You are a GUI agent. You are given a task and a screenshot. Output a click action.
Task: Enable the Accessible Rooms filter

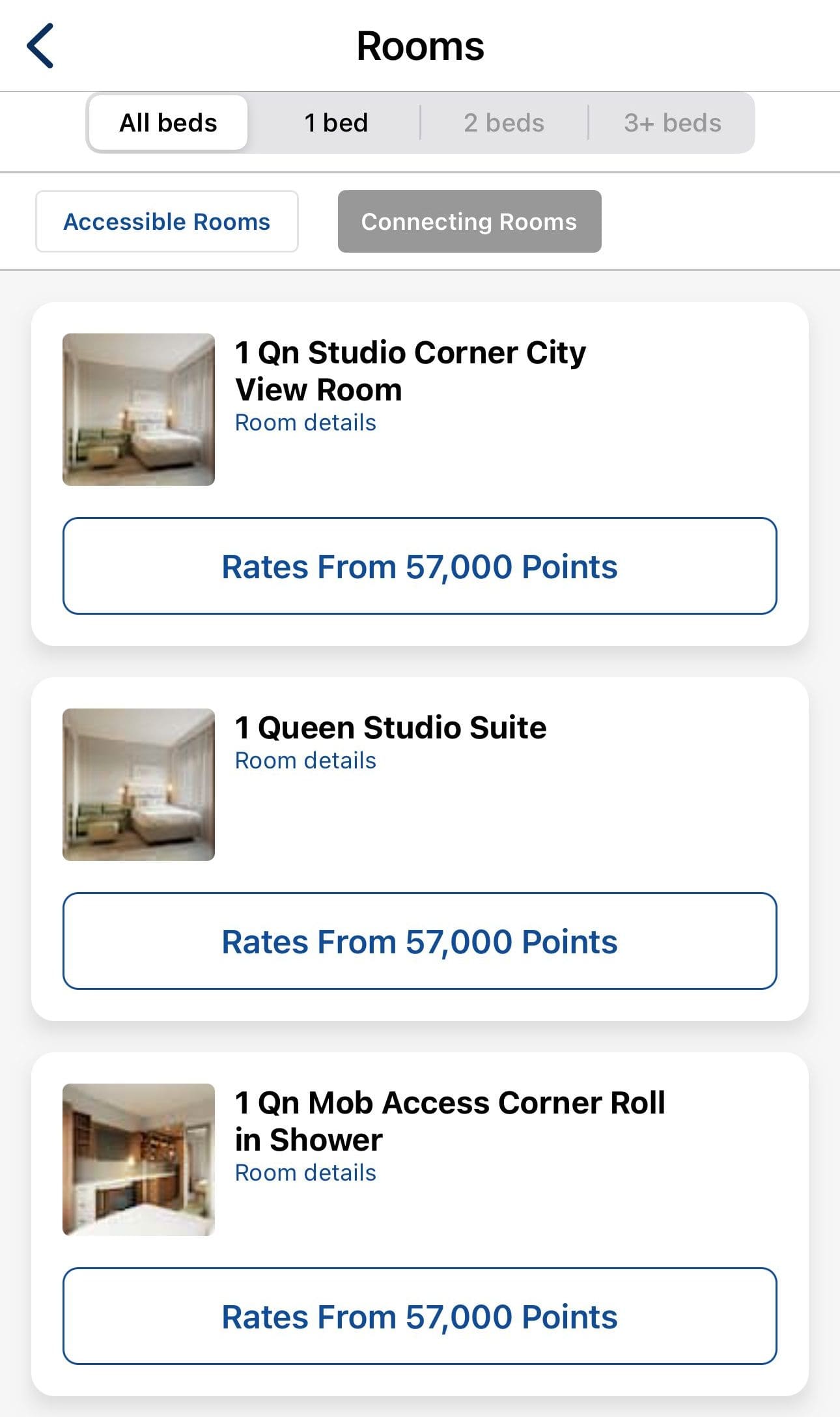point(167,221)
